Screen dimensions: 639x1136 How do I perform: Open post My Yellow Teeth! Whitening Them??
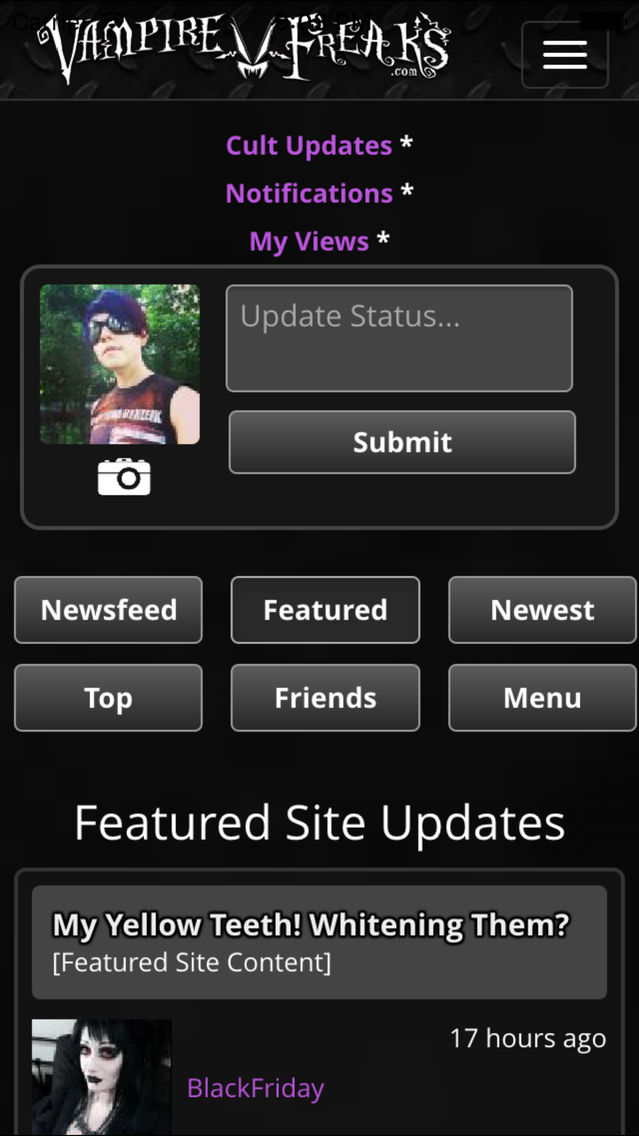coord(310,925)
